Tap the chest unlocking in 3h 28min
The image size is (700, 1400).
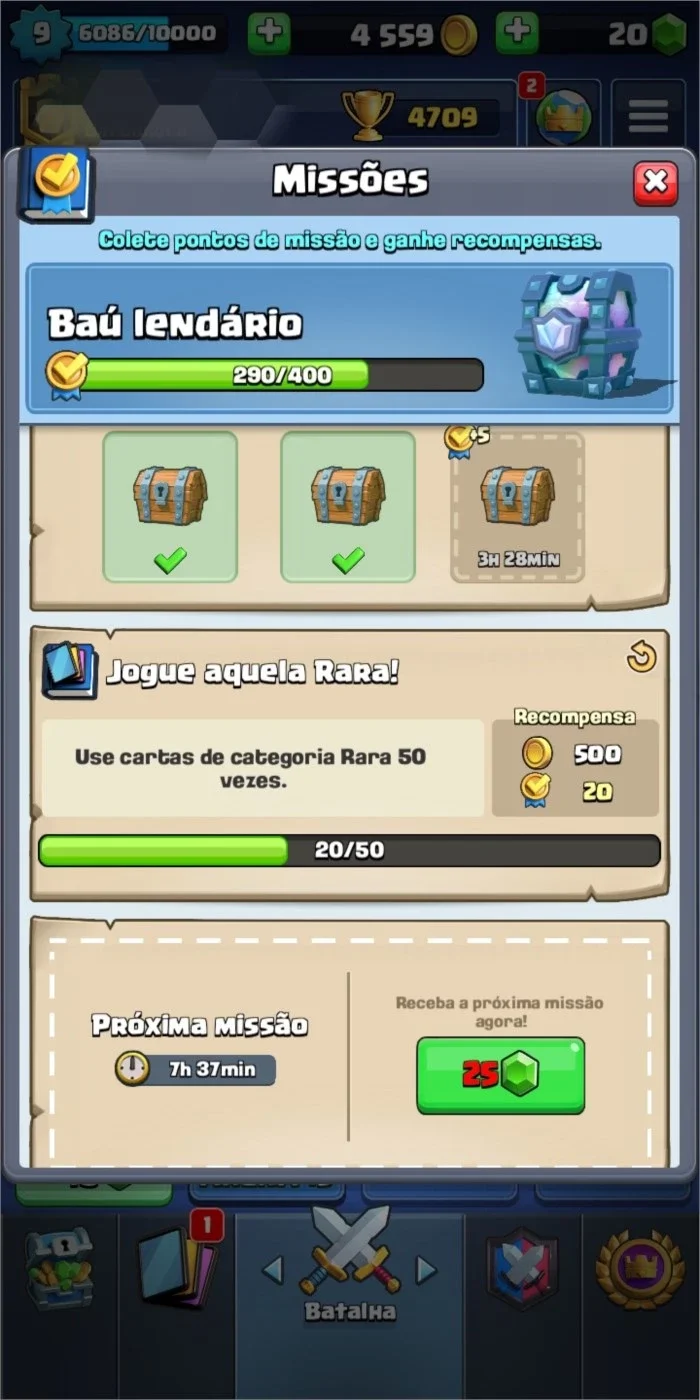[517, 507]
